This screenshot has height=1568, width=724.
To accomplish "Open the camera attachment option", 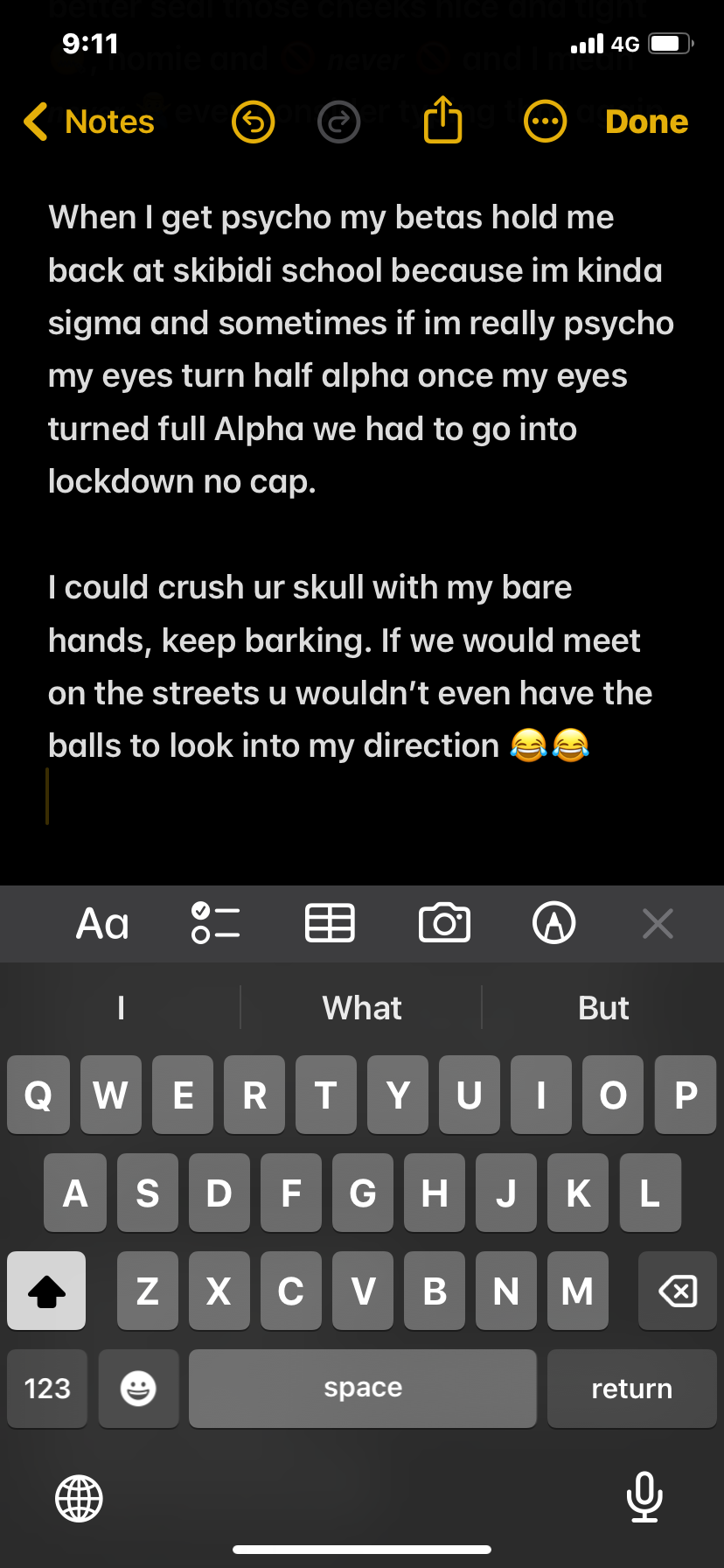I will pos(444,923).
